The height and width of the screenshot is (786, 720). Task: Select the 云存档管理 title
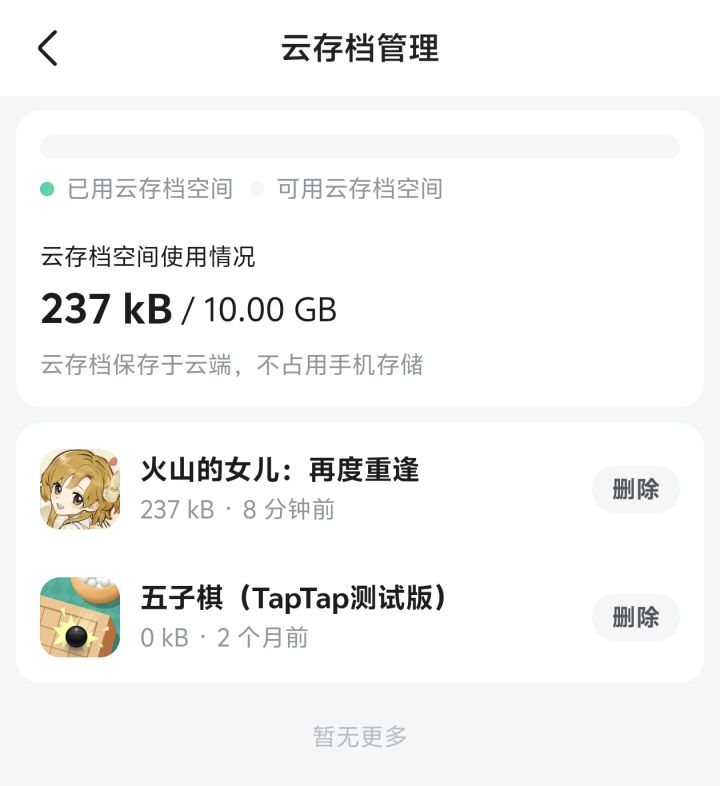click(x=360, y=47)
